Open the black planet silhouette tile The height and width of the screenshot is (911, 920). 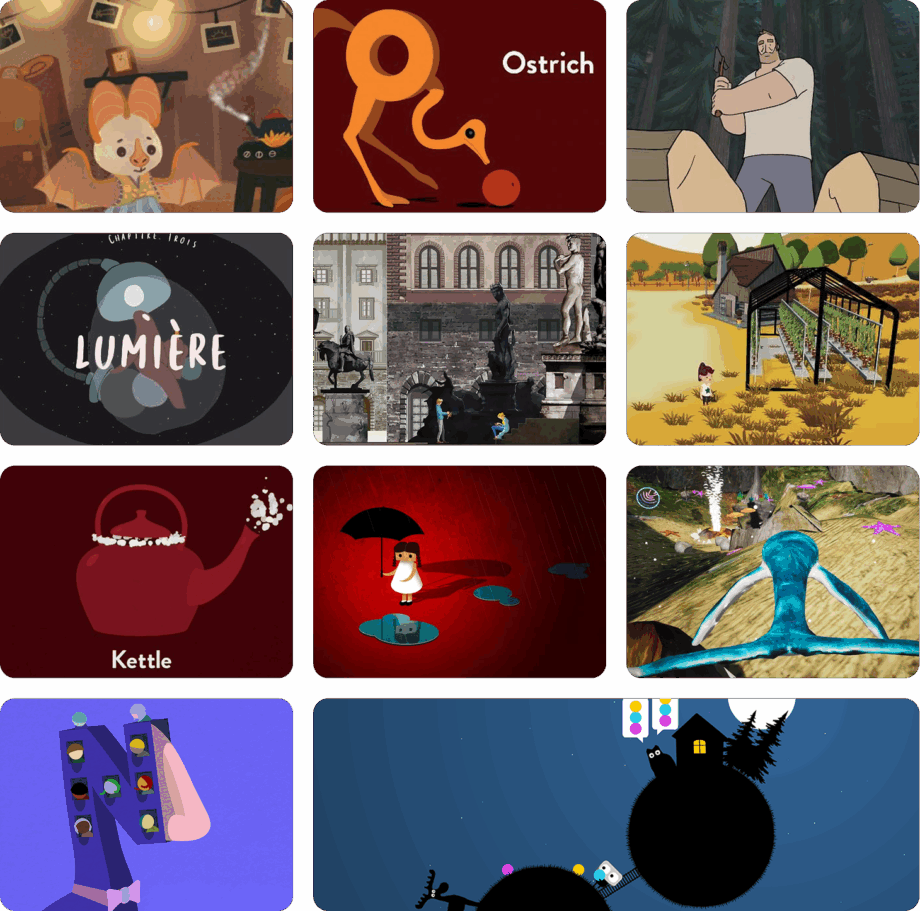coord(616,804)
